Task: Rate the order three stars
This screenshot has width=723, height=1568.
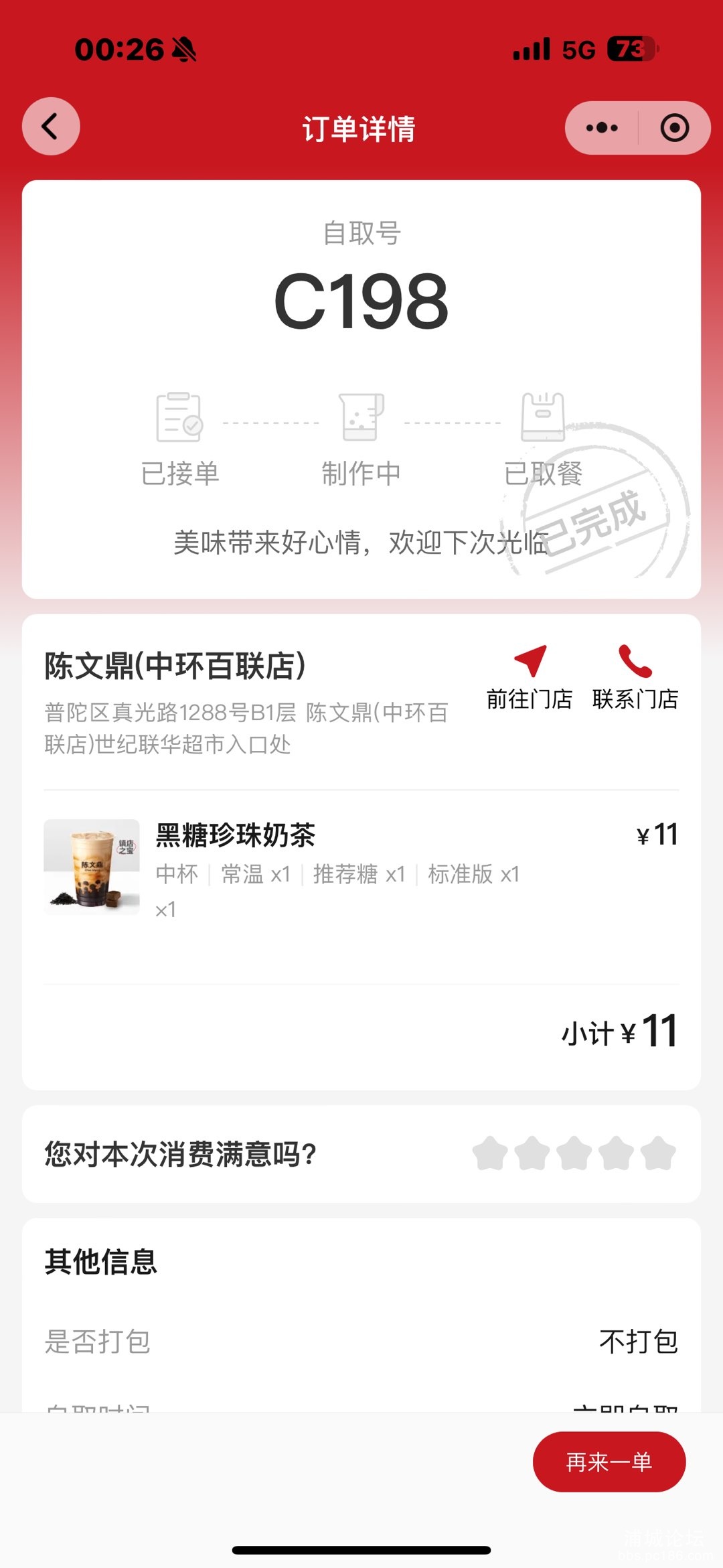Action: [x=574, y=1154]
